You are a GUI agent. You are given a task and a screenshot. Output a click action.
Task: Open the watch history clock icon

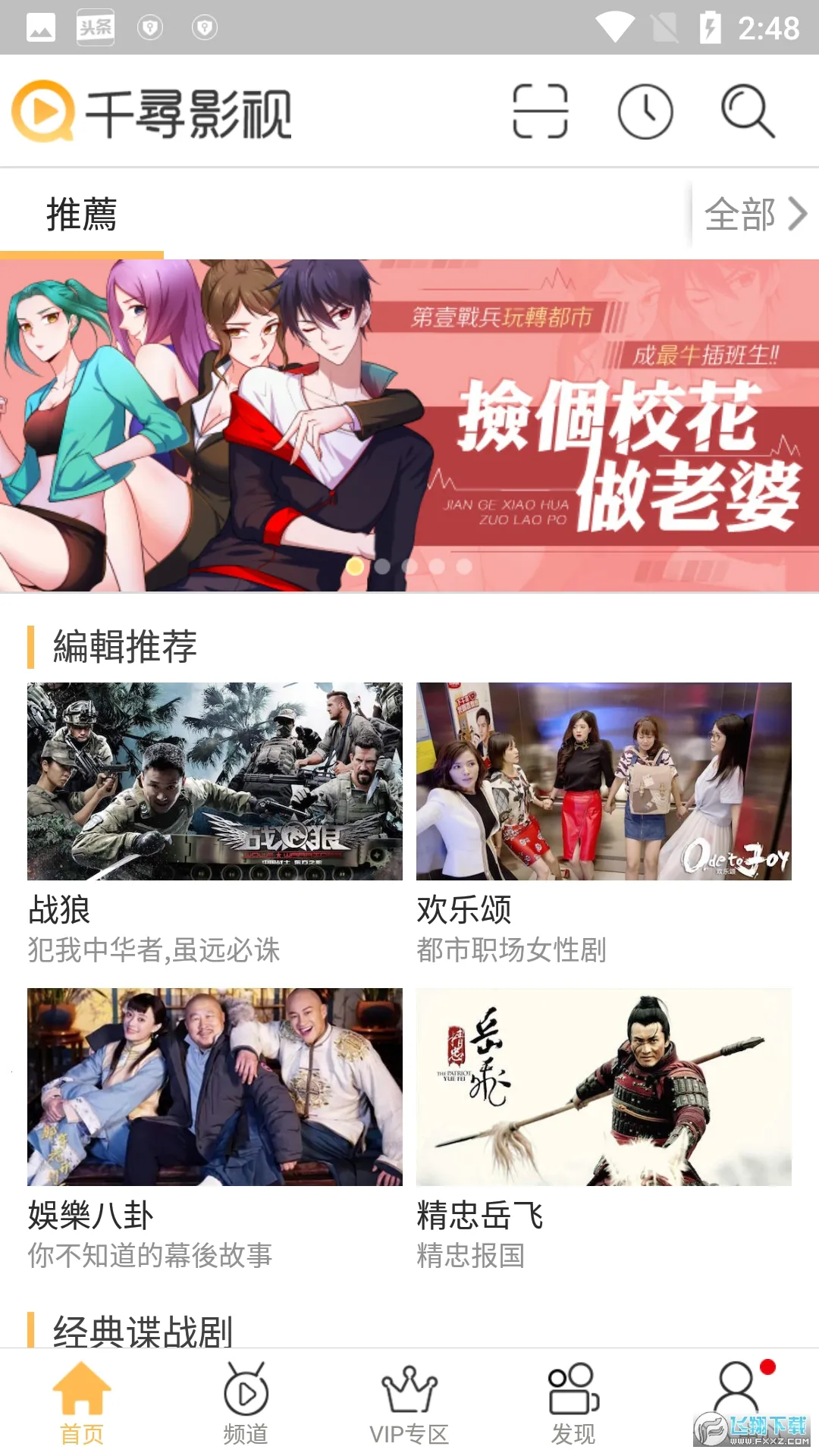645,111
